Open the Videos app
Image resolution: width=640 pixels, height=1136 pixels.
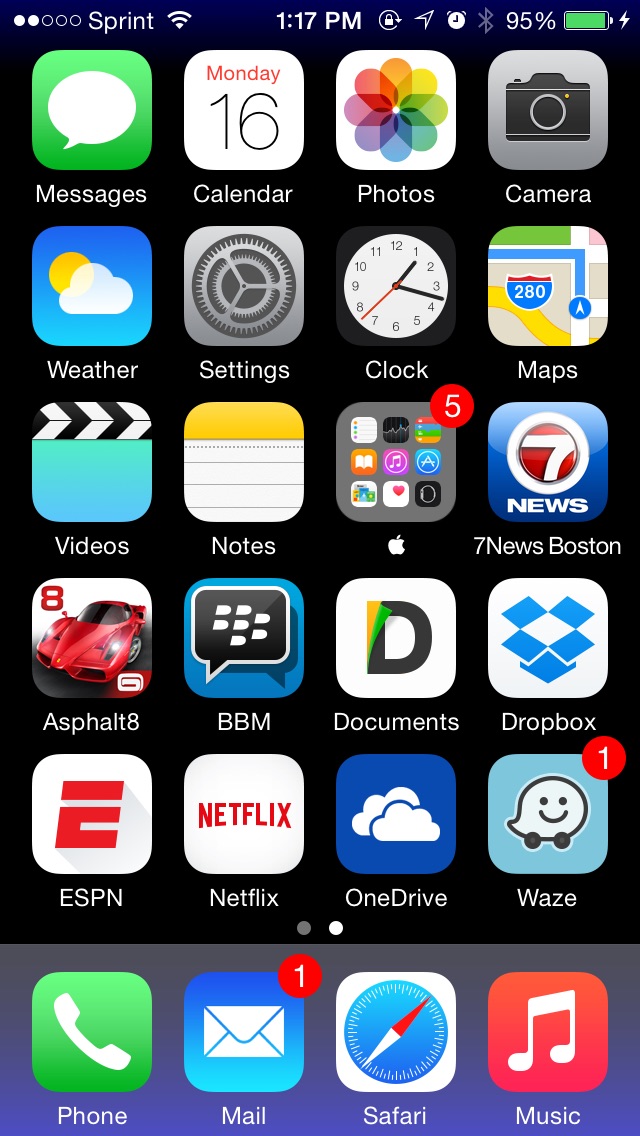pyautogui.click(x=92, y=462)
